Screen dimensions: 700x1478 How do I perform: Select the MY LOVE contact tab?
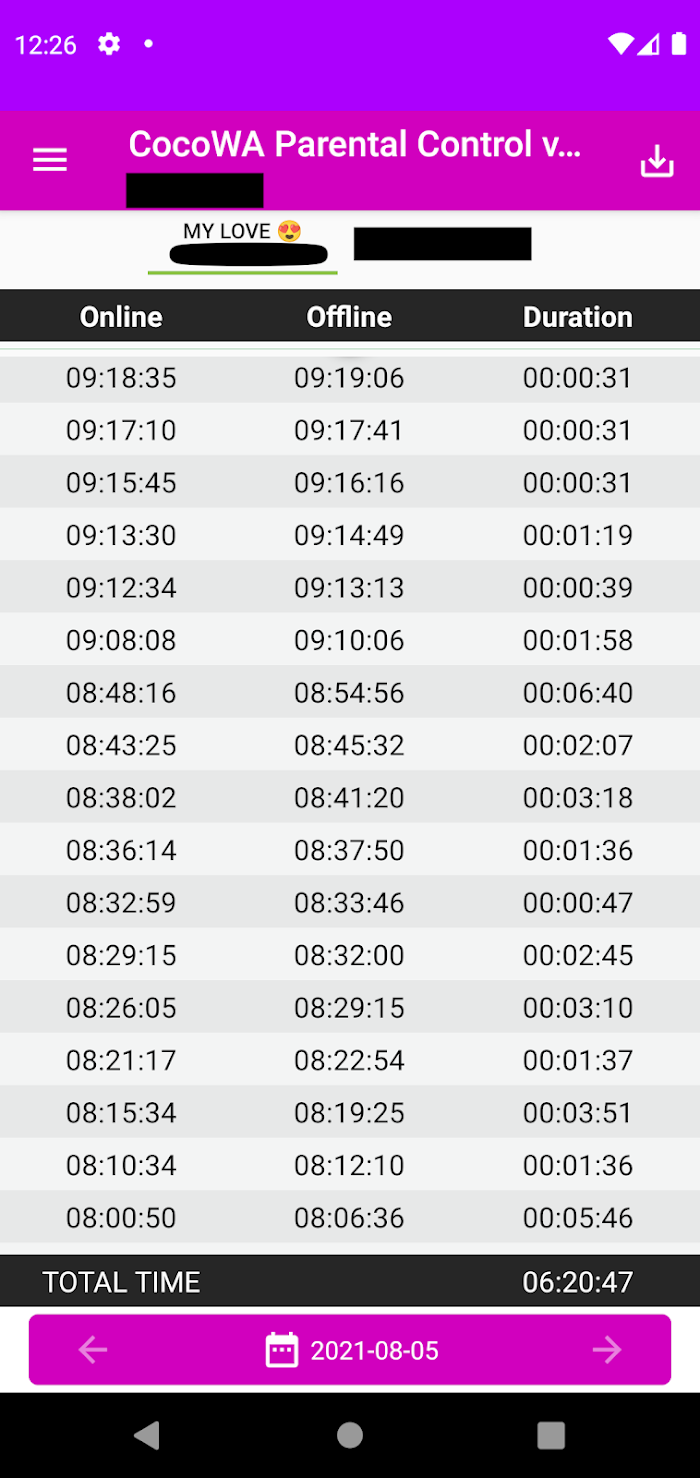coord(243,243)
